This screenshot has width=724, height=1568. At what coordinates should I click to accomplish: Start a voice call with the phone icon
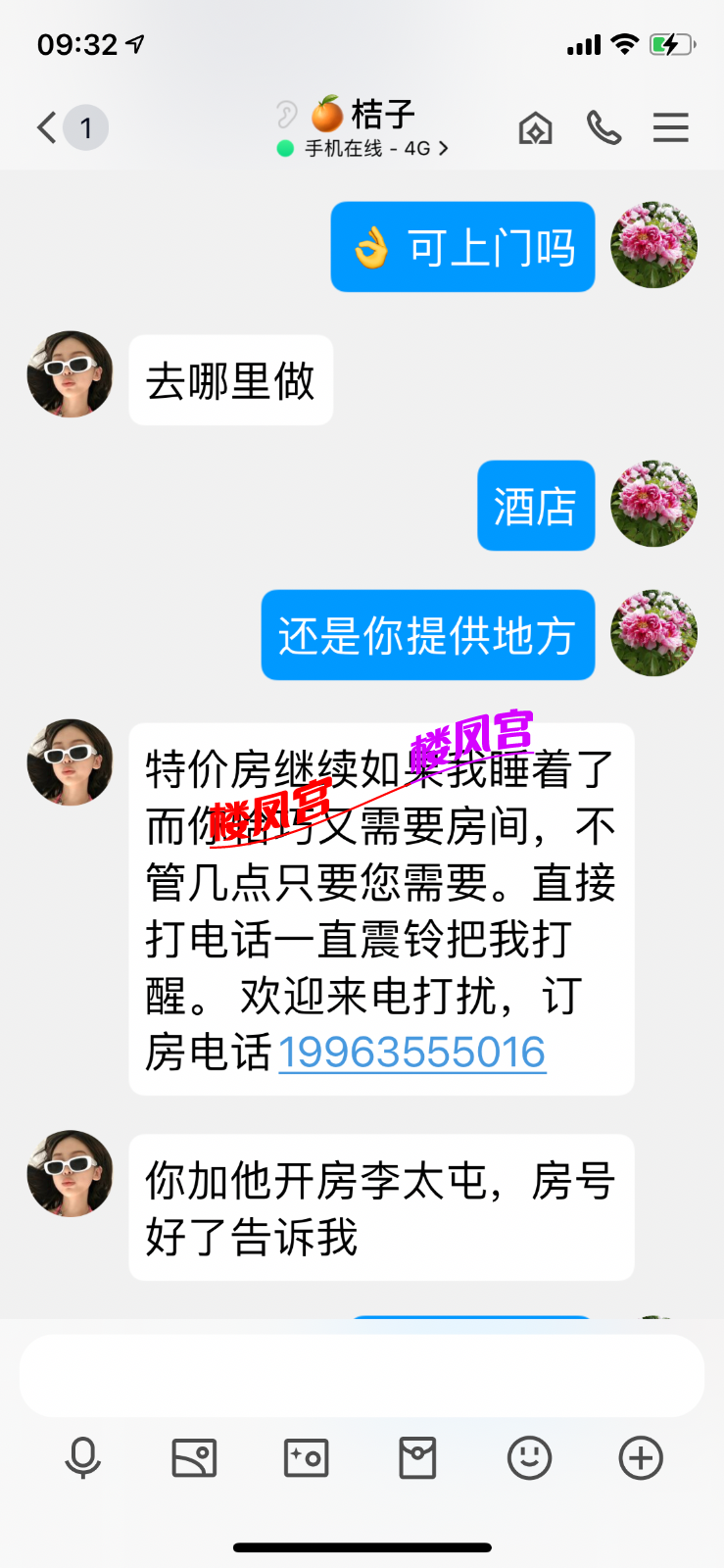(x=604, y=127)
